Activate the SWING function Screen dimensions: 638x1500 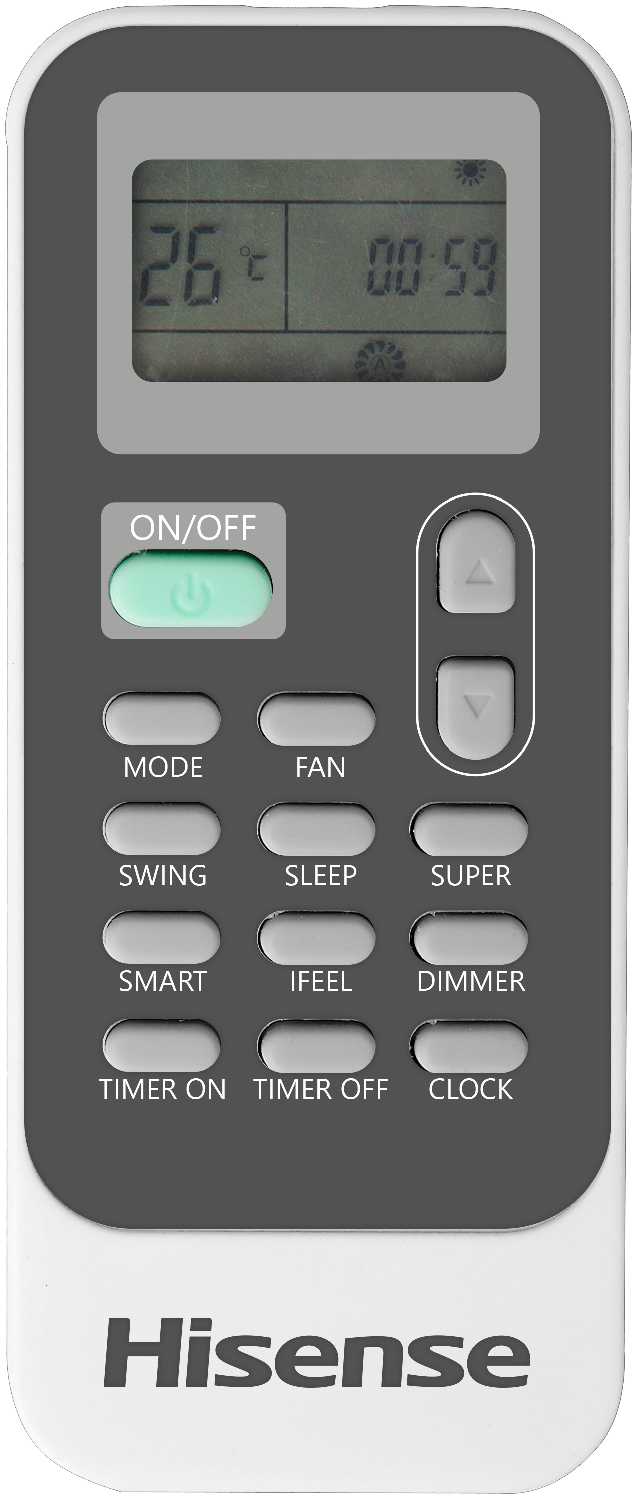click(162, 827)
